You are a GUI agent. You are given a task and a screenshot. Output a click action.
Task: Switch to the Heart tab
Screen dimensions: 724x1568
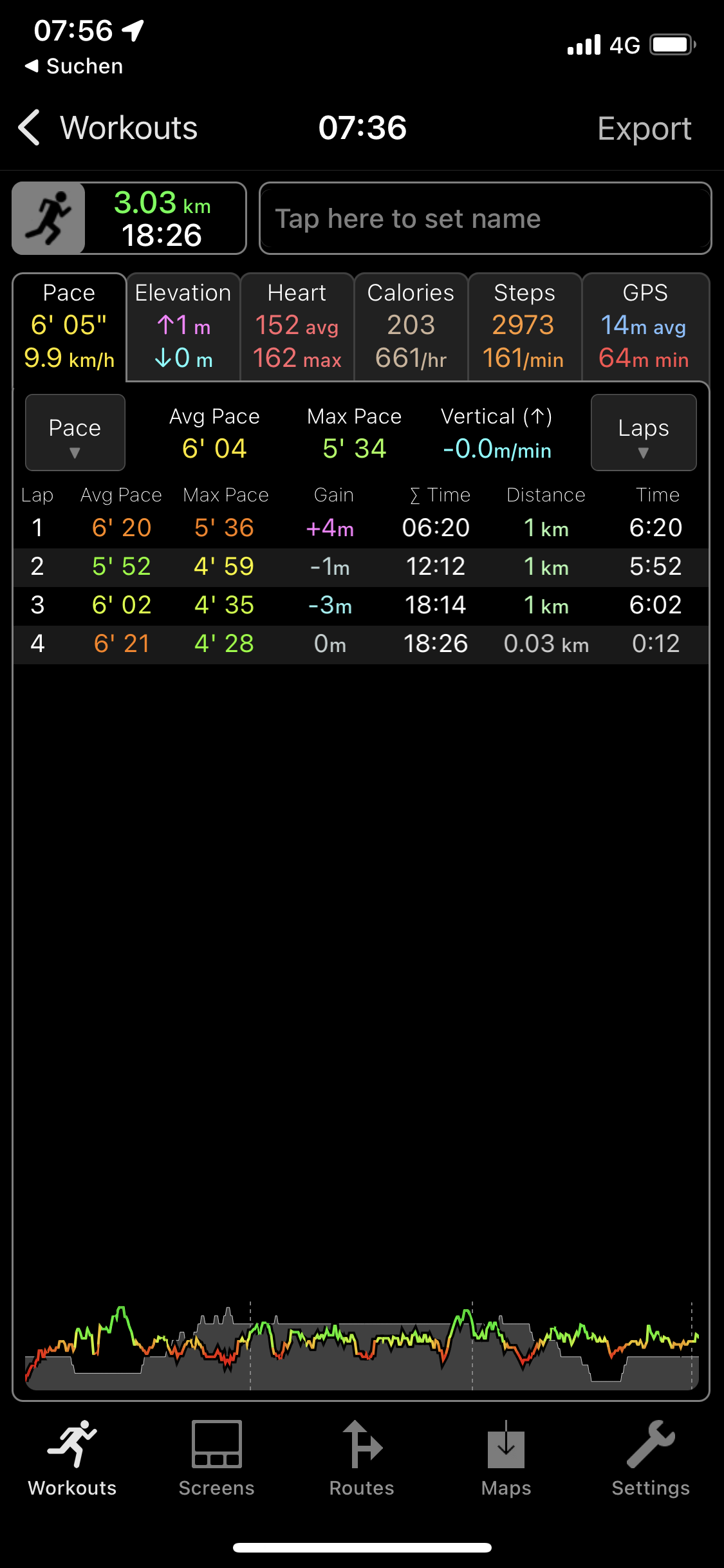coord(297,327)
